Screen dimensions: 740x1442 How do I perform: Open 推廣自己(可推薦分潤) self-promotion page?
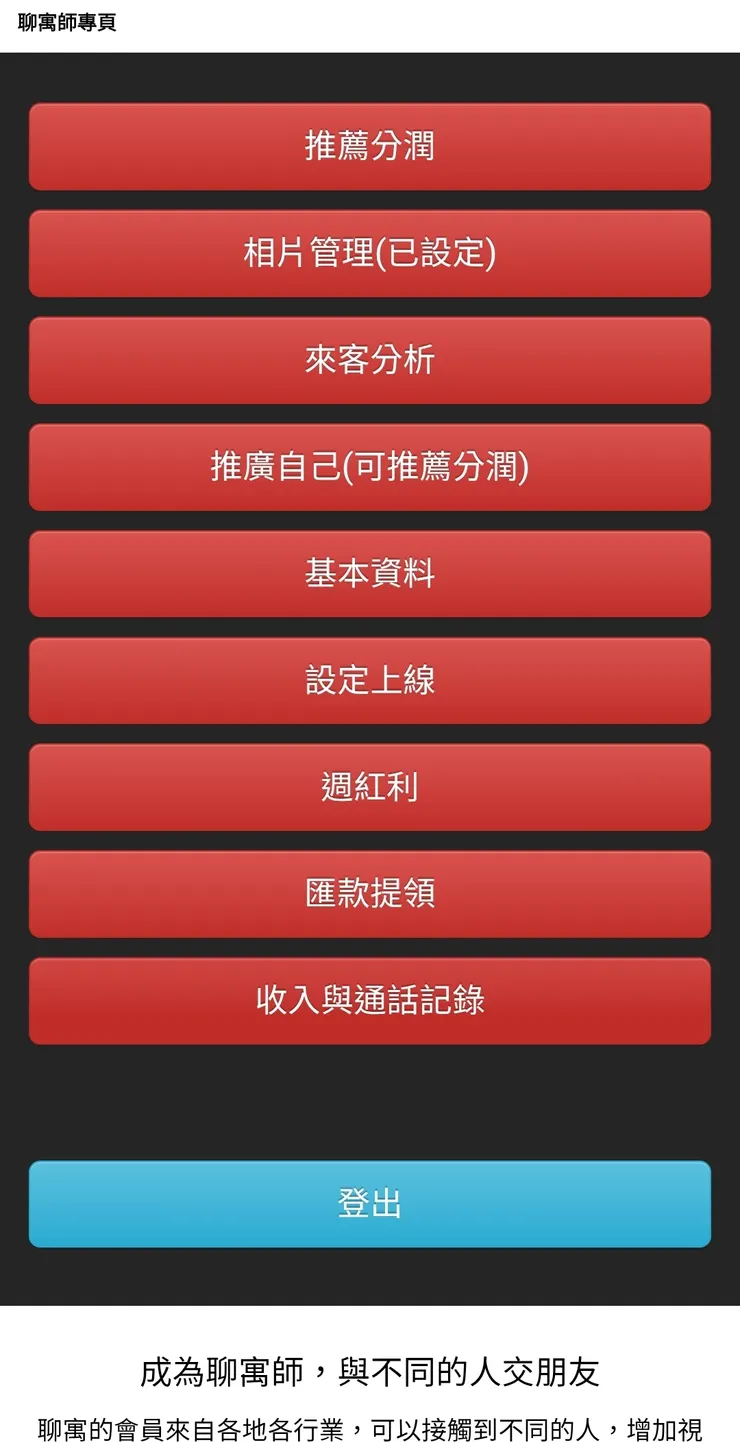tap(370, 467)
